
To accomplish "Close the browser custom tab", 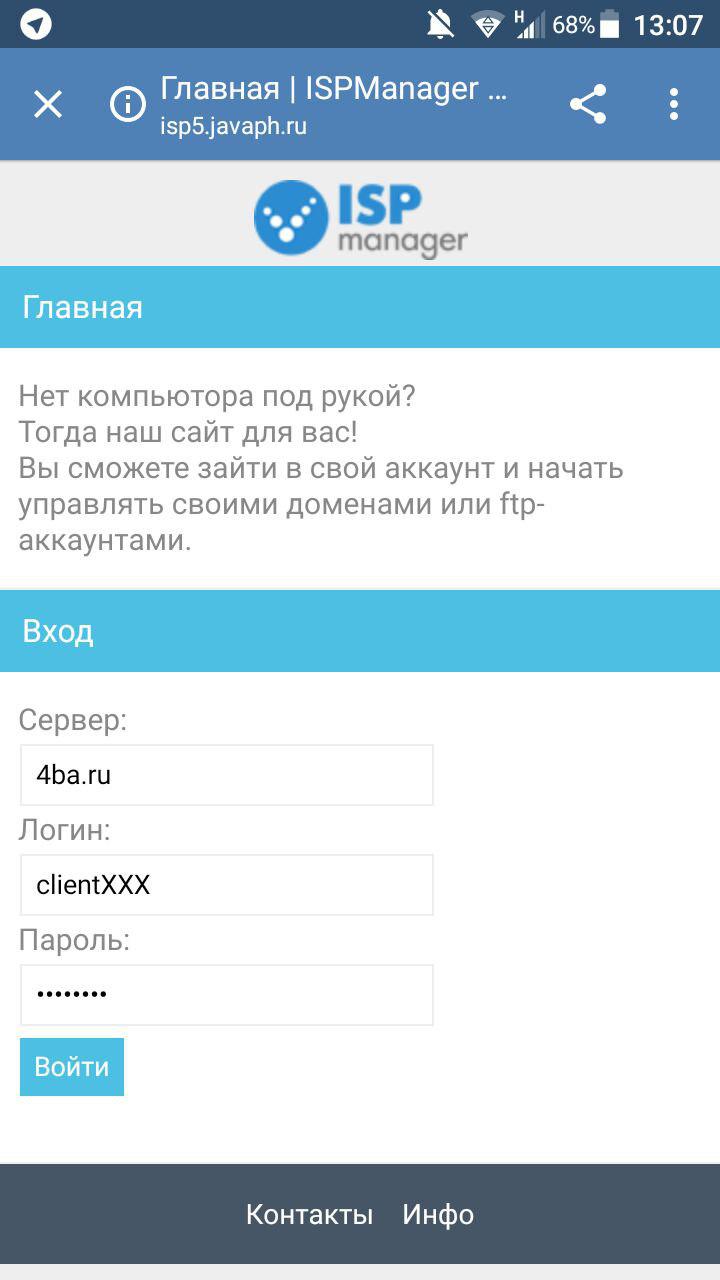I will point(48,104).
